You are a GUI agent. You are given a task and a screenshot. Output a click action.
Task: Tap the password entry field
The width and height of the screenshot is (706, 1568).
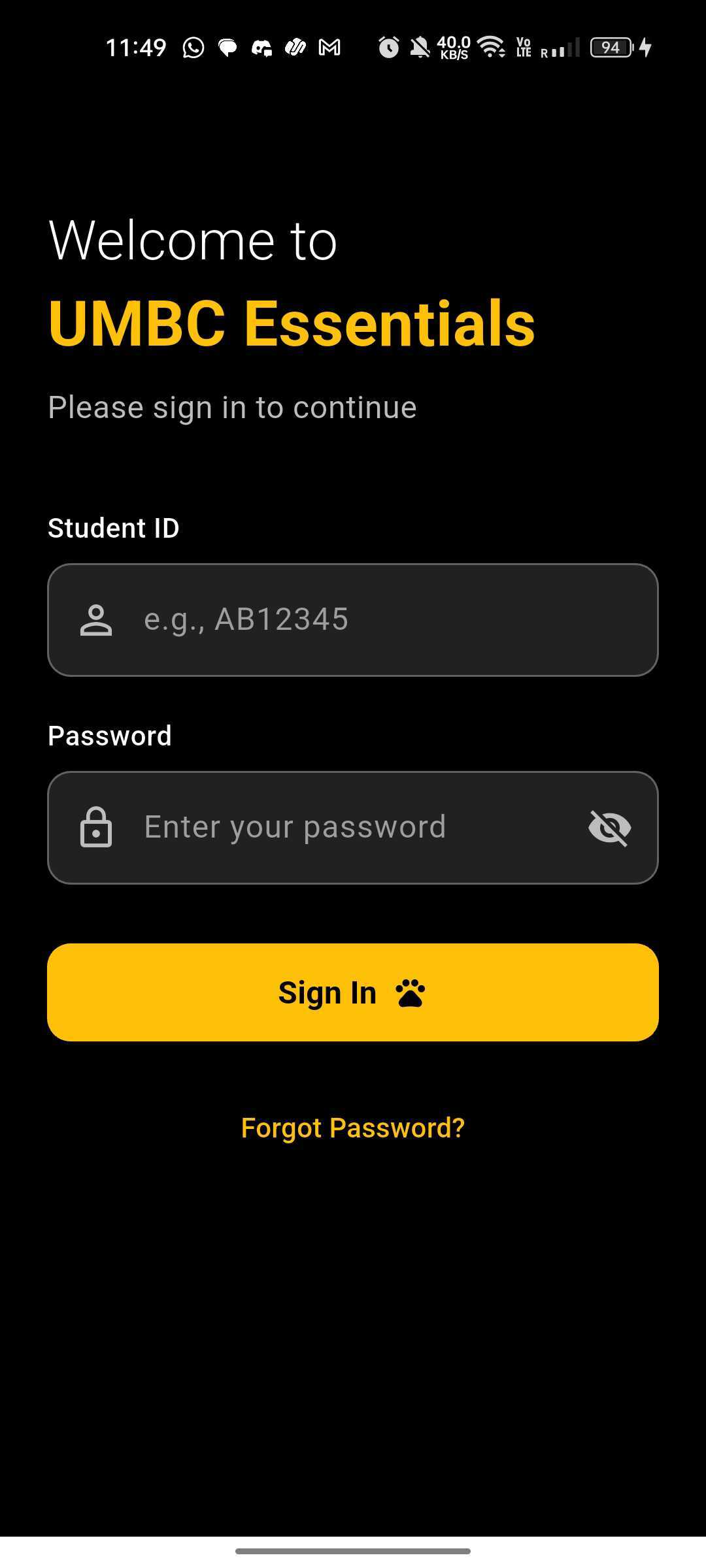(x=340, y=827)
